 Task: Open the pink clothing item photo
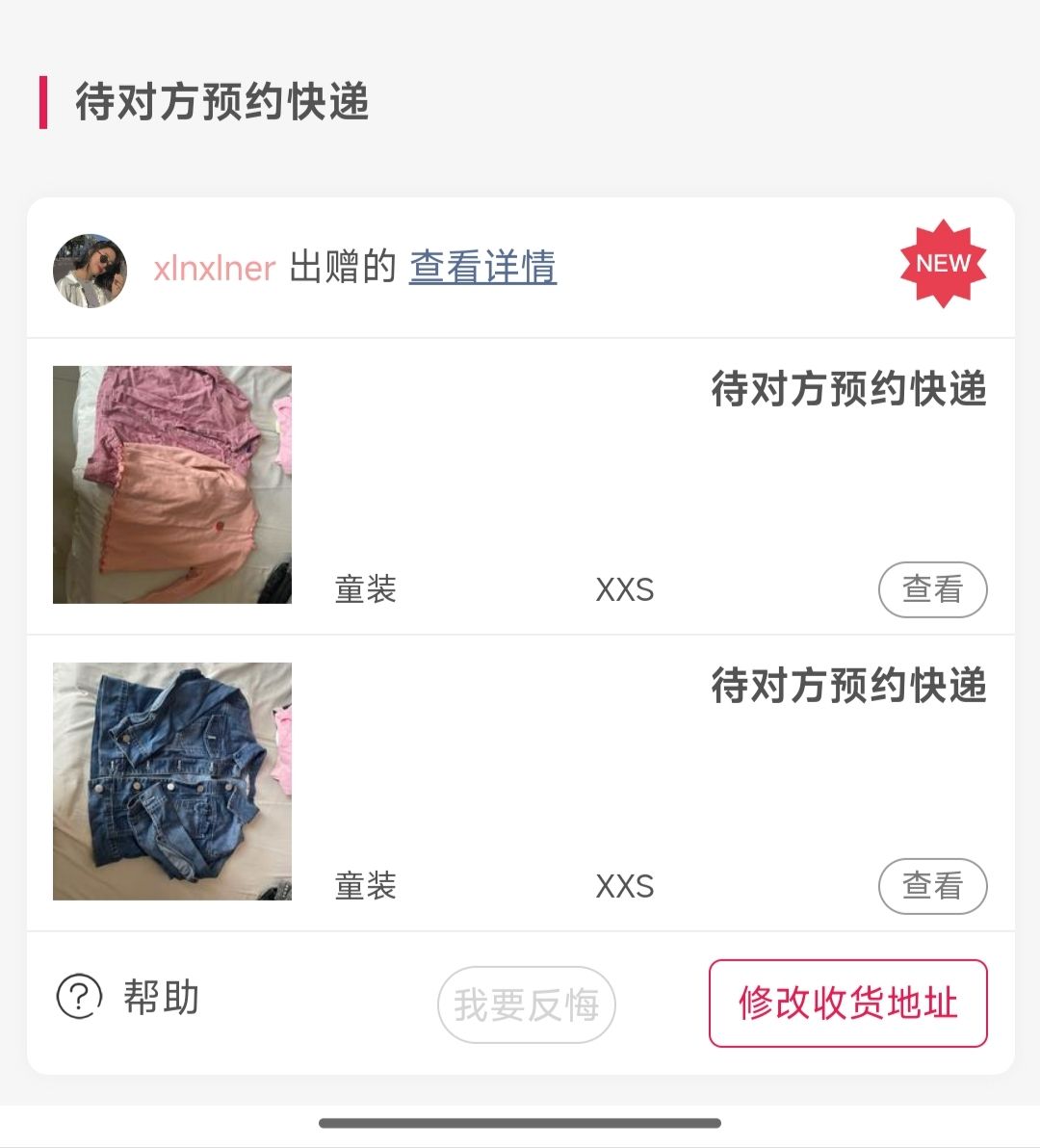click(172, 484)
